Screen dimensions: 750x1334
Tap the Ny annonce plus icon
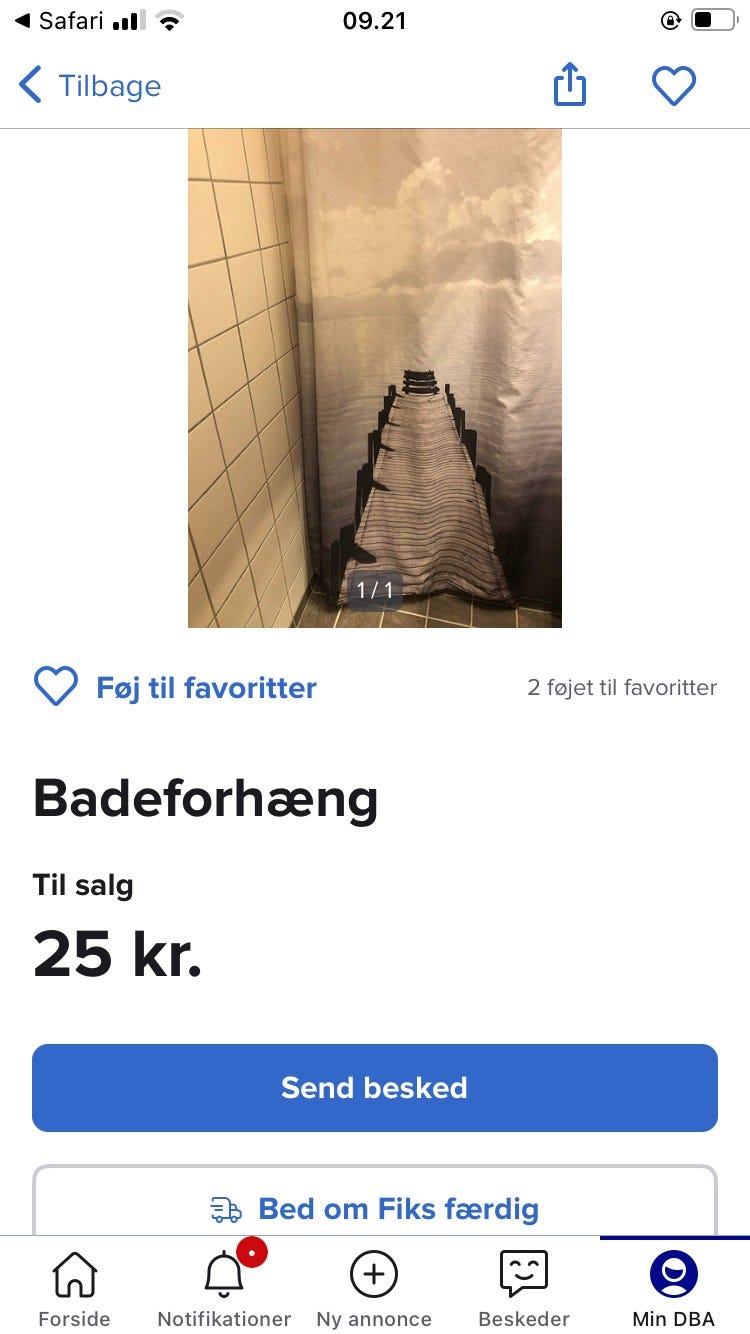tap(373, 1274)
